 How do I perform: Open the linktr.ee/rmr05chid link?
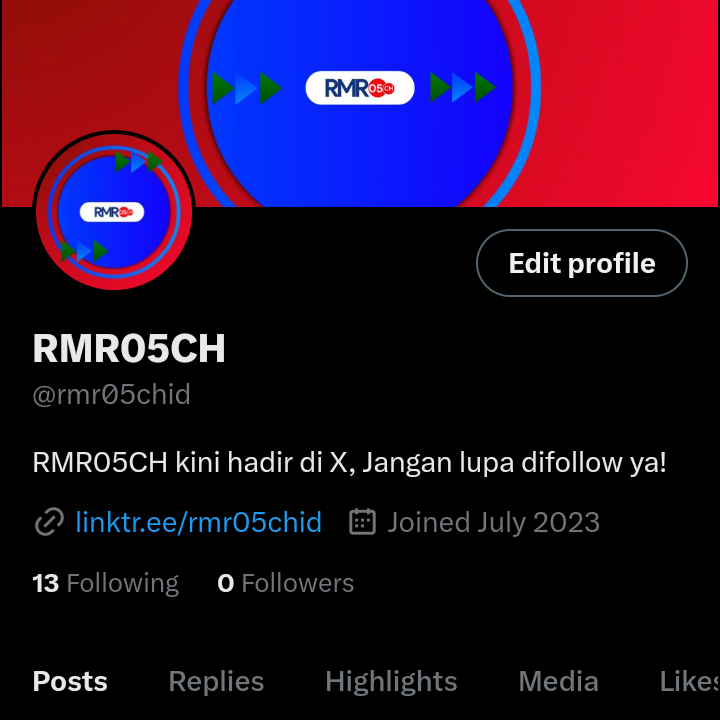click(198, 522)
